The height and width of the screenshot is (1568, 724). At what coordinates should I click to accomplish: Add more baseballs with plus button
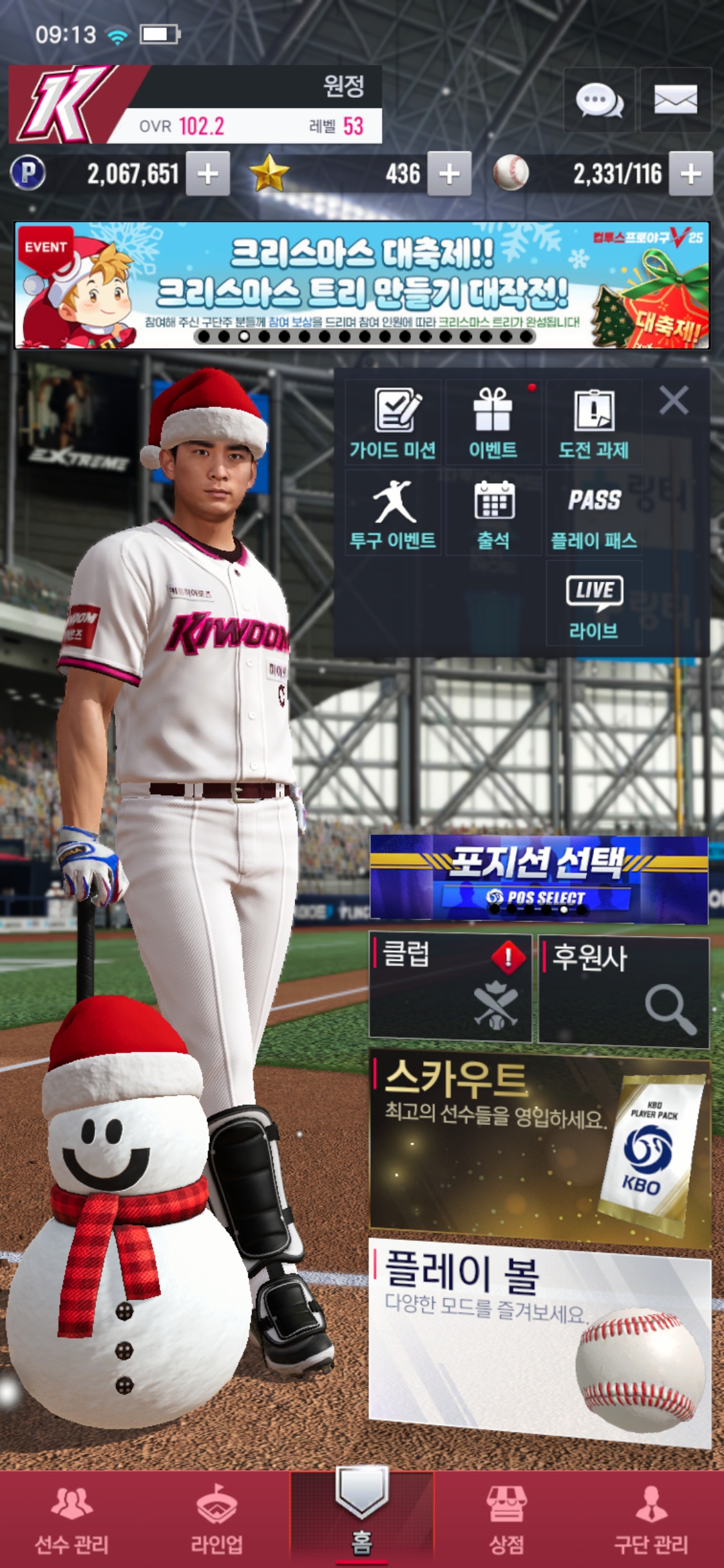[x=690, y=174]
